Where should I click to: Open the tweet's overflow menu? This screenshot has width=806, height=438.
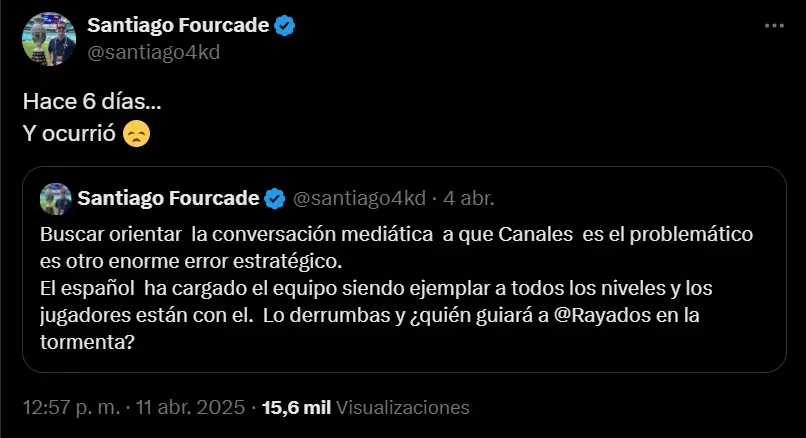773,26
